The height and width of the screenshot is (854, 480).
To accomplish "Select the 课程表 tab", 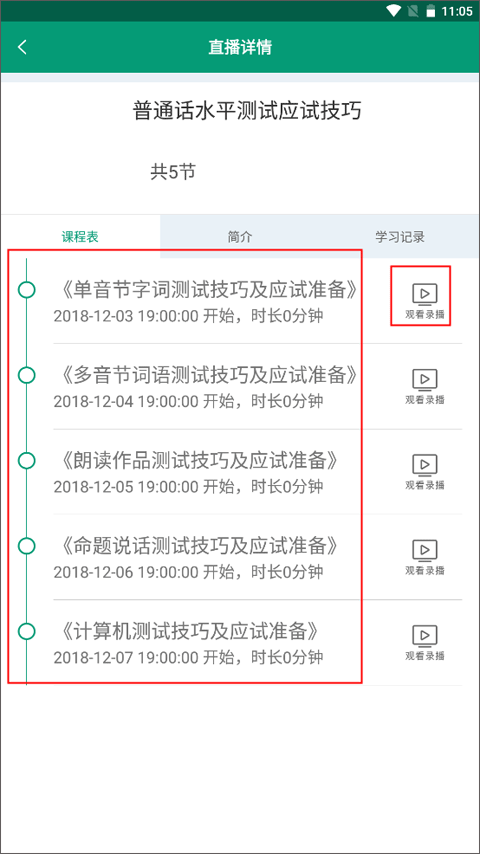I will pyautogui.click(x=80, y=237).
